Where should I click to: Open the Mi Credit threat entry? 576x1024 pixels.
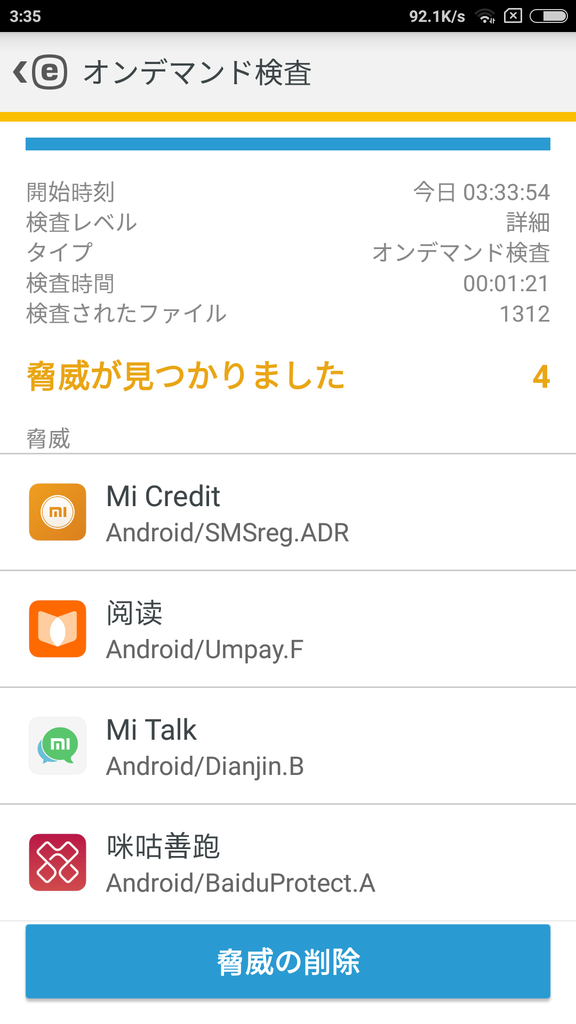[288, 512]
